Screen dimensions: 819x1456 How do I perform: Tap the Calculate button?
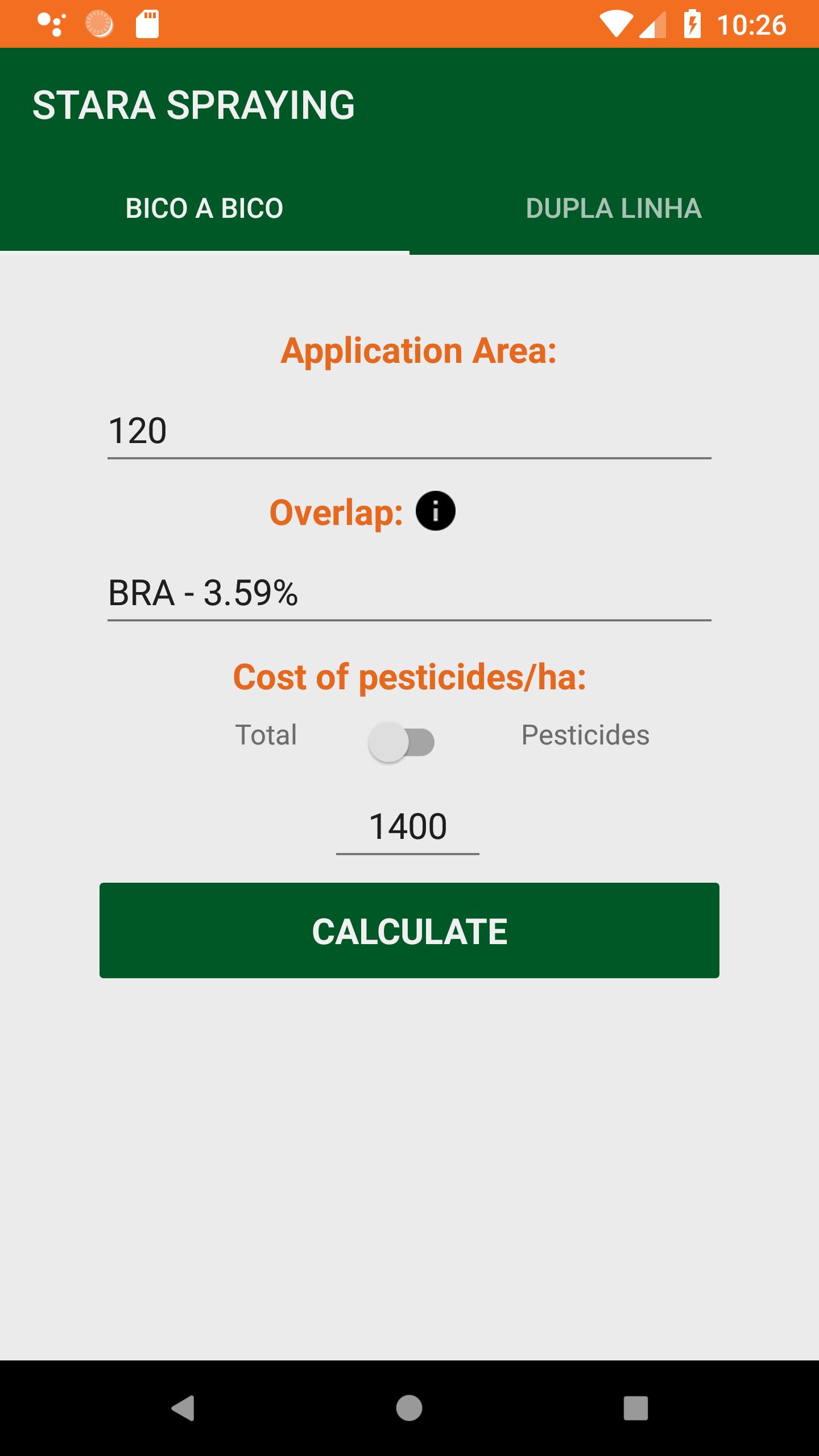pos(409,930)
